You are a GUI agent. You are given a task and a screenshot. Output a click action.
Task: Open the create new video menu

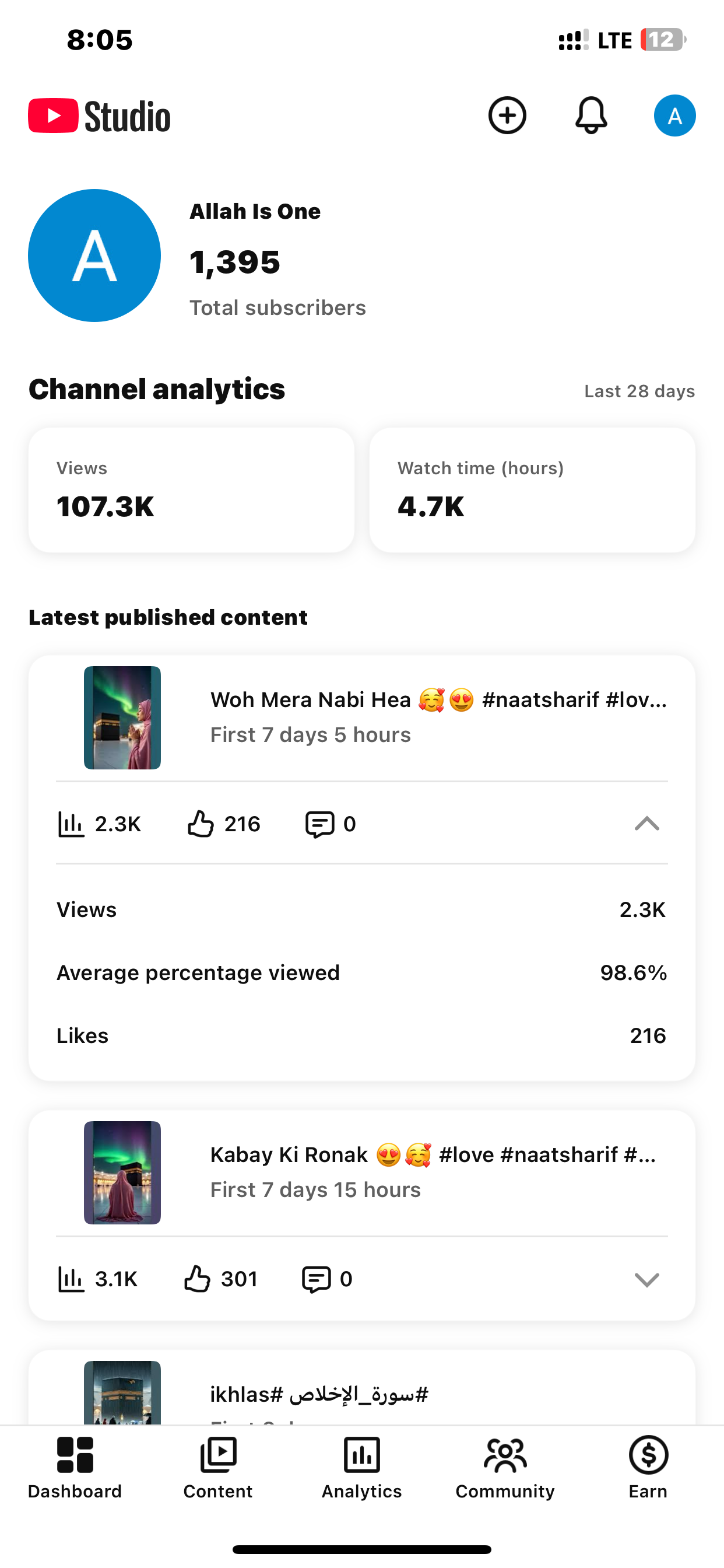507,115
